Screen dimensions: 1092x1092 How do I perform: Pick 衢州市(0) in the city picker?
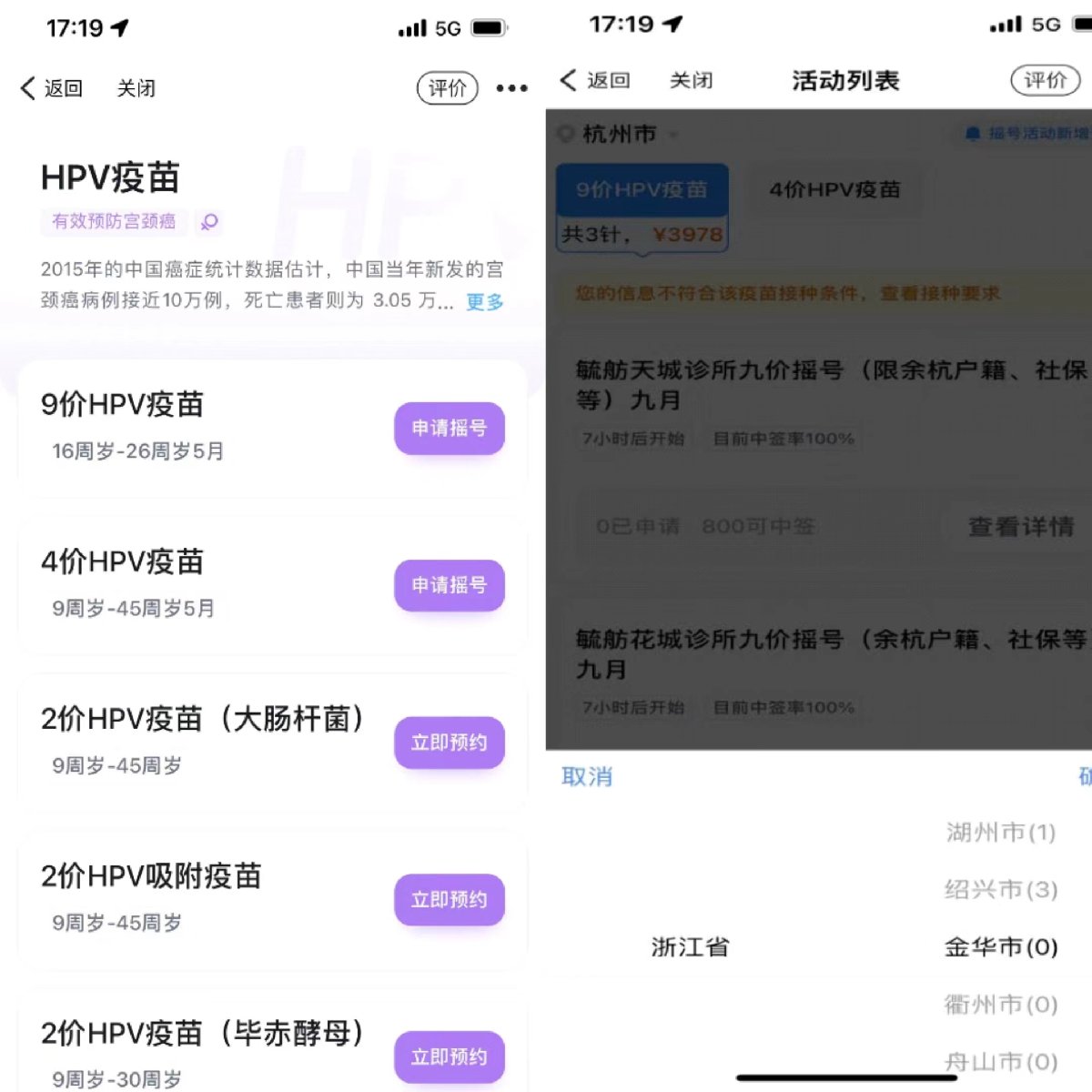click(1000, 1005)
